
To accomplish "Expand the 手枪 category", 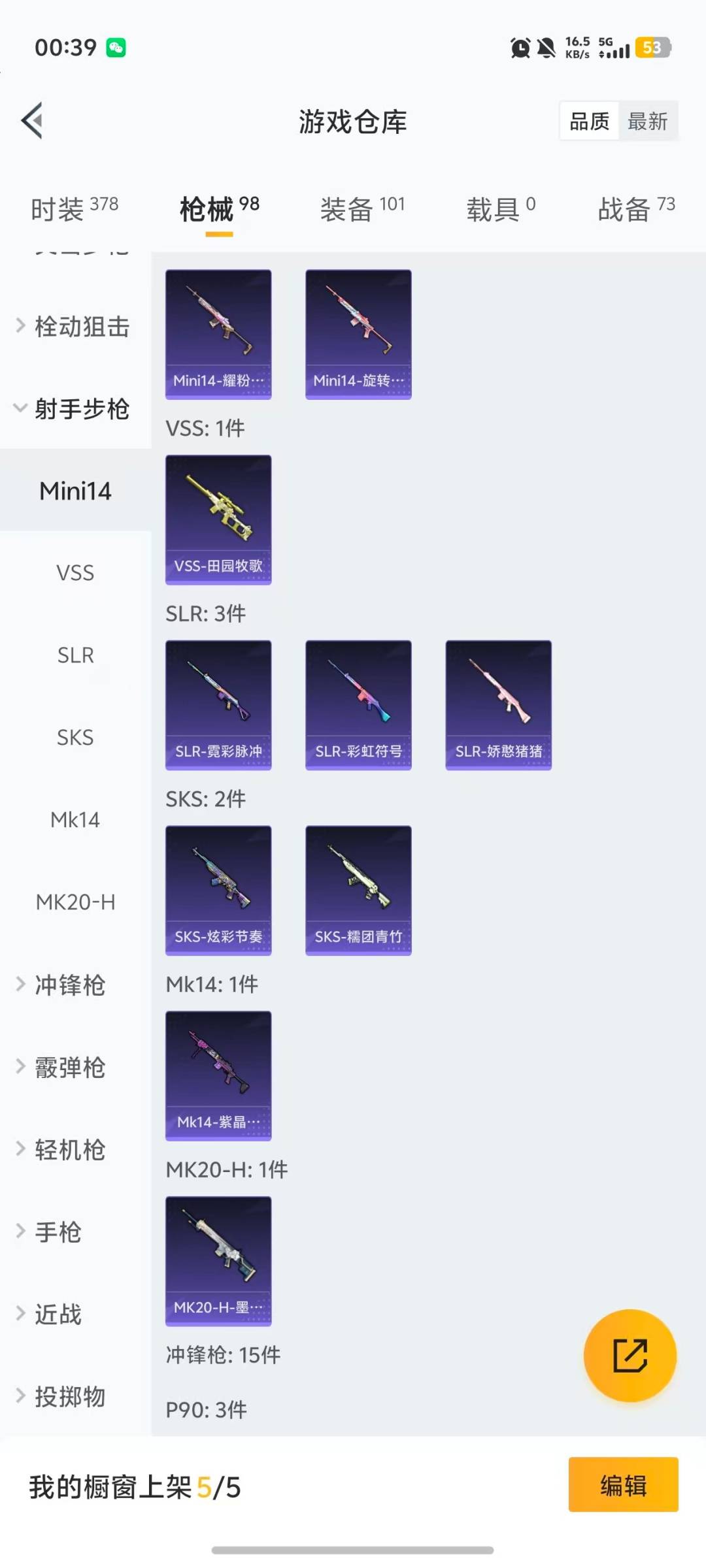I will coord(58,1232).
